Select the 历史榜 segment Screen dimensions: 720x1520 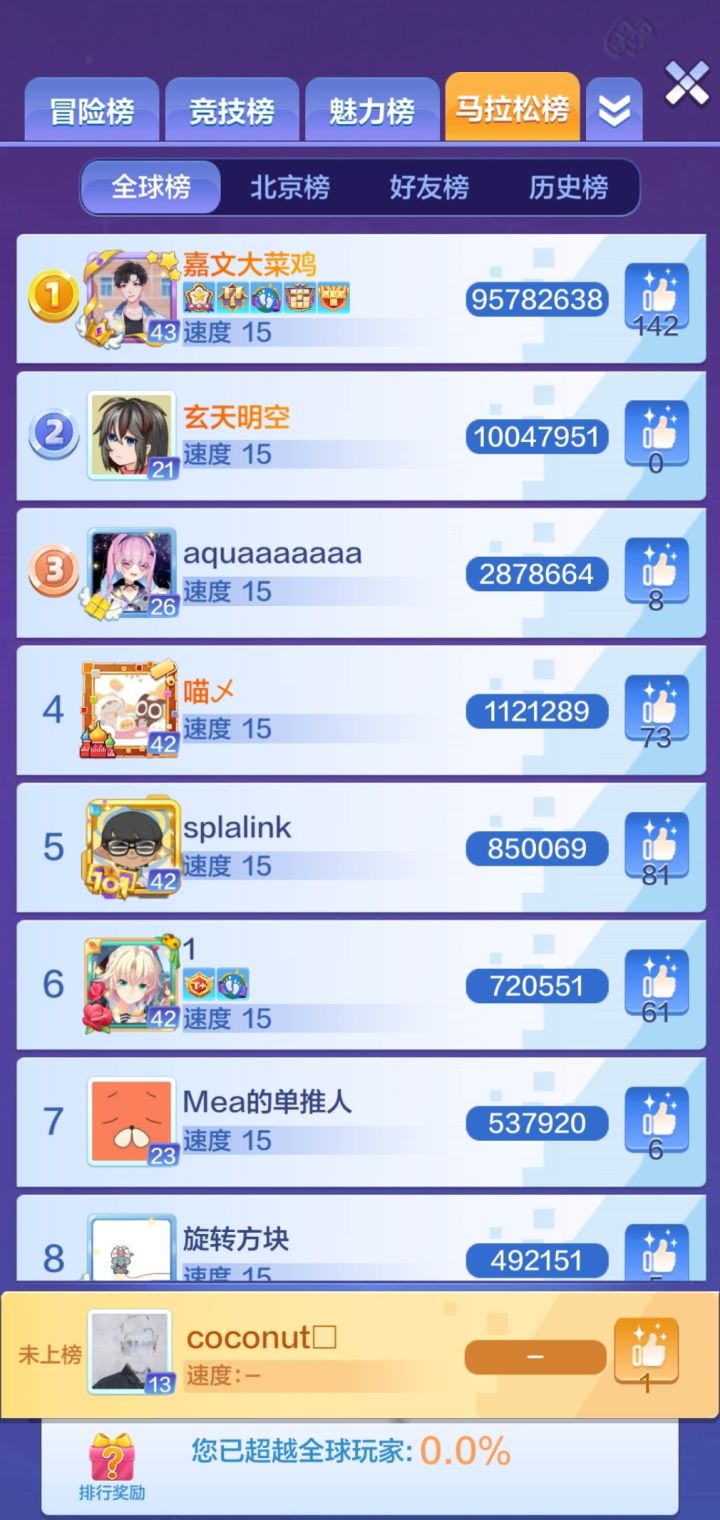(x=568, y=187)
